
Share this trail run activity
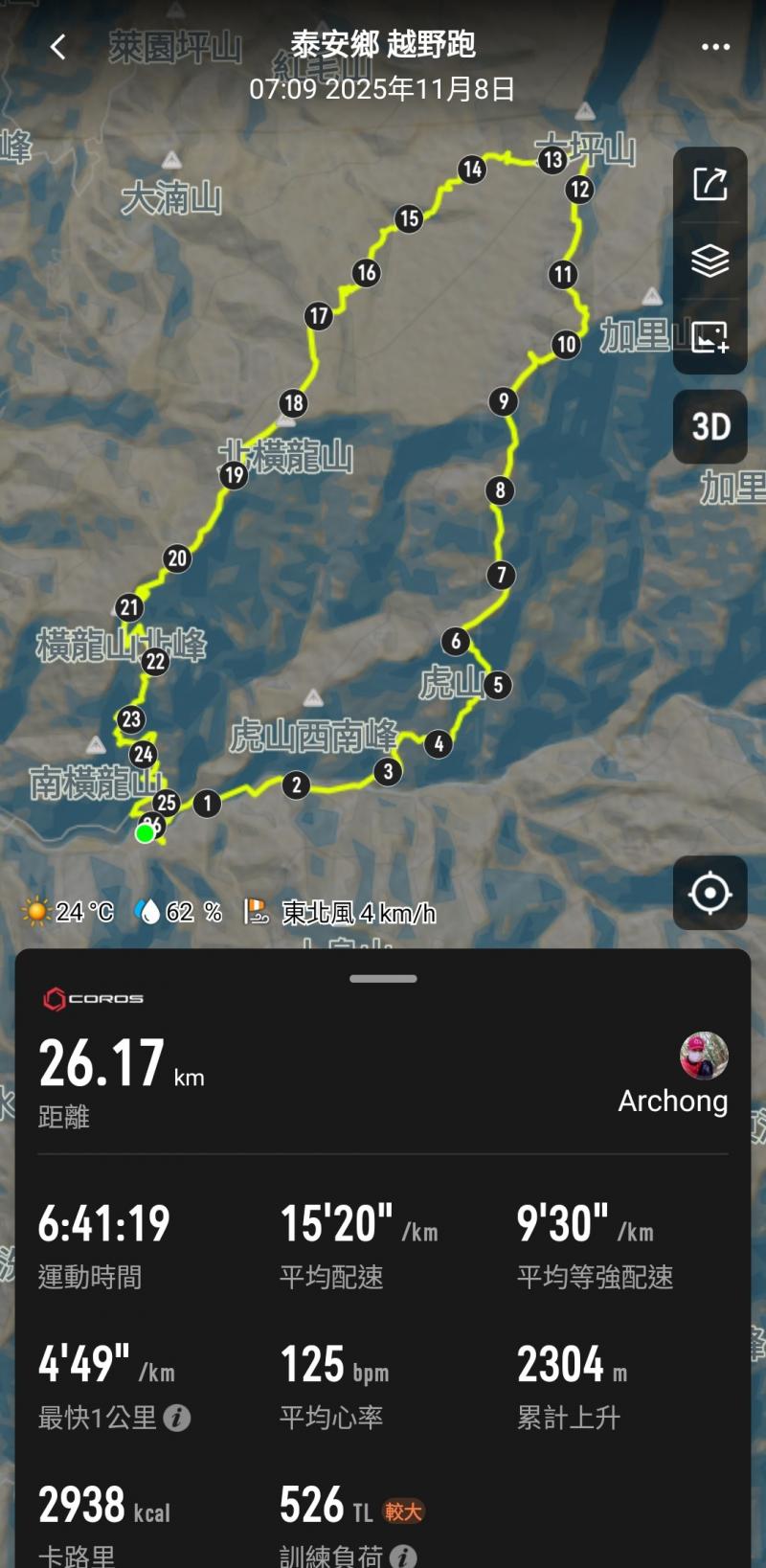click(x=710, y=184)
